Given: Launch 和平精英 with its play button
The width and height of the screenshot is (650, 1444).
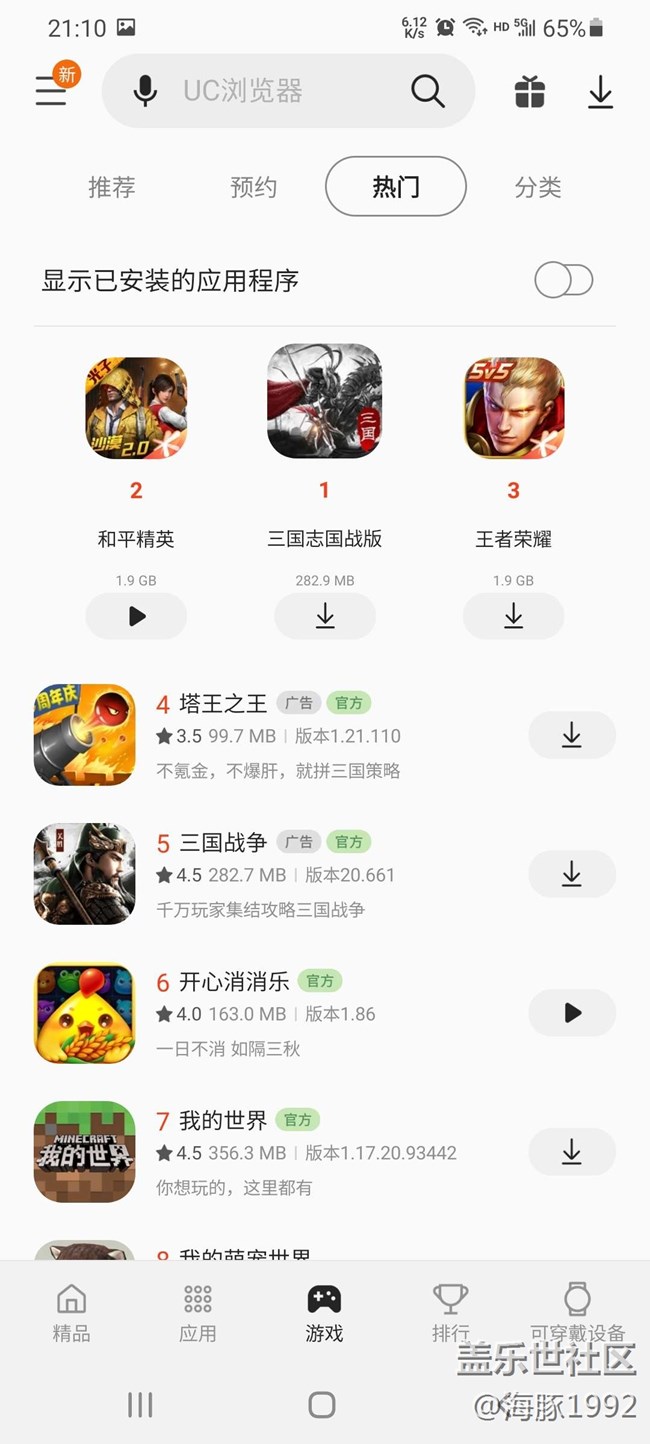Looking at the screenshot, I should (x=137, y=616).
